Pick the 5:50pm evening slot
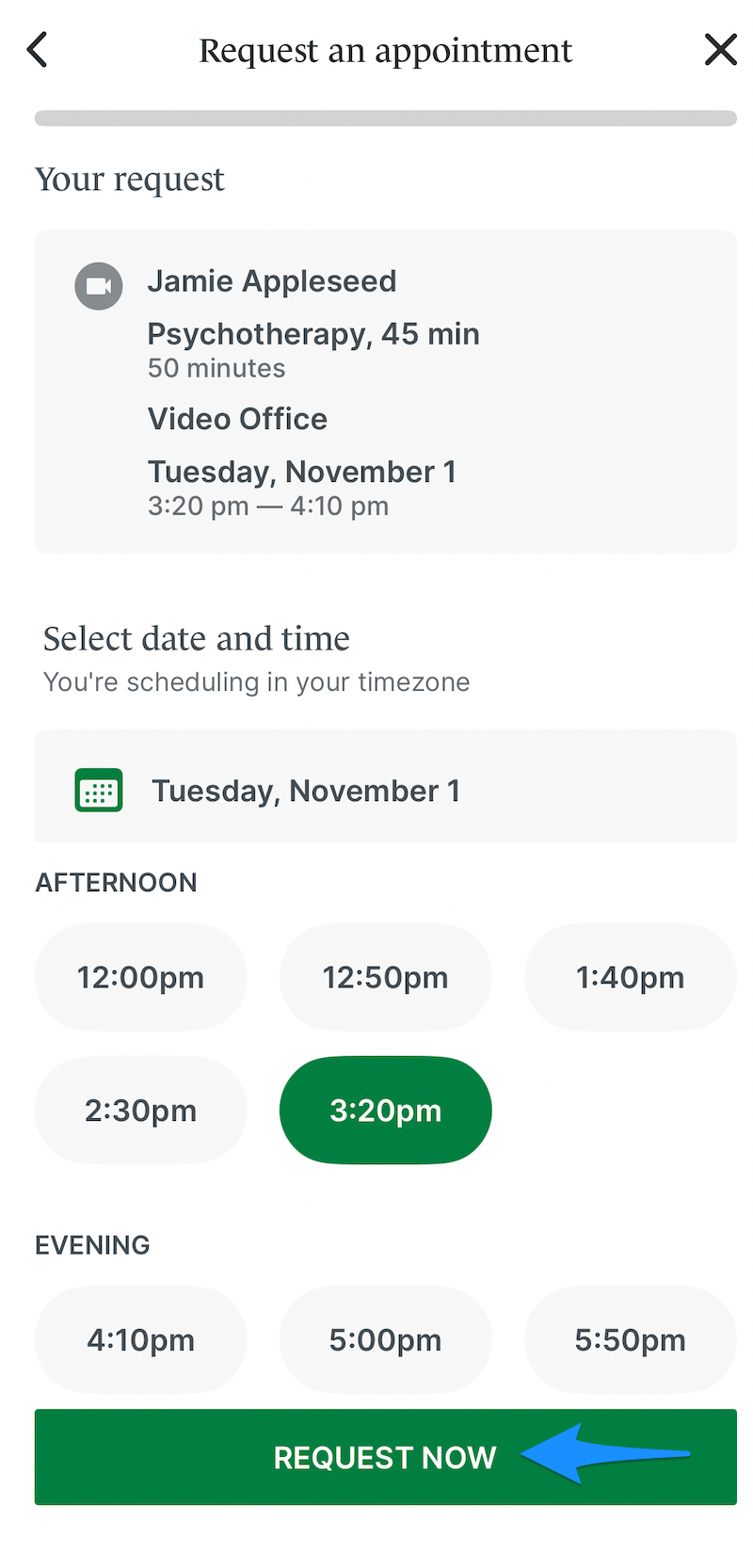 point(630,1339)
